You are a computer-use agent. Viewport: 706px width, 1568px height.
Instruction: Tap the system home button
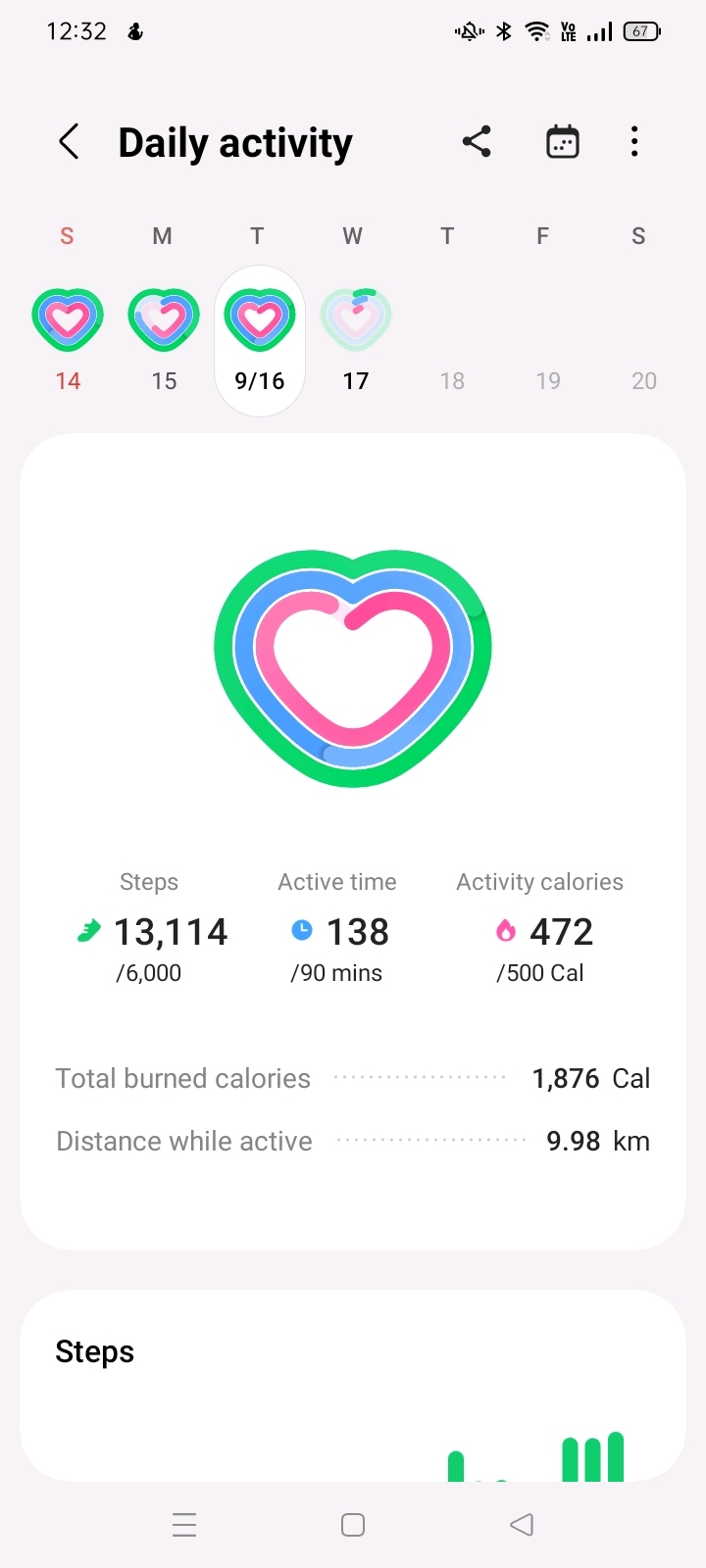[x=353, y=1525]
